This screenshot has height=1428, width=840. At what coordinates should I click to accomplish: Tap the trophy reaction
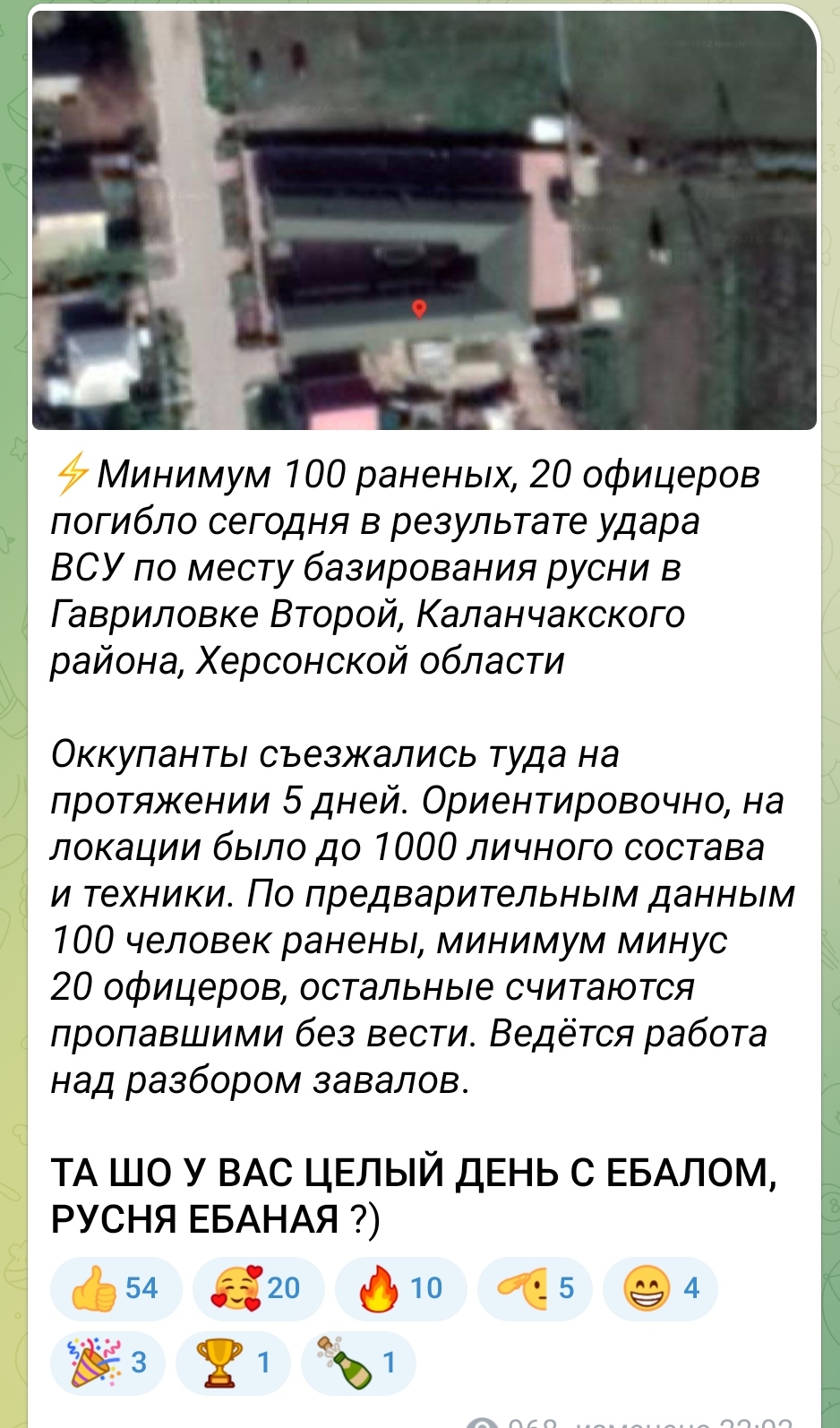click(234, 1363)
